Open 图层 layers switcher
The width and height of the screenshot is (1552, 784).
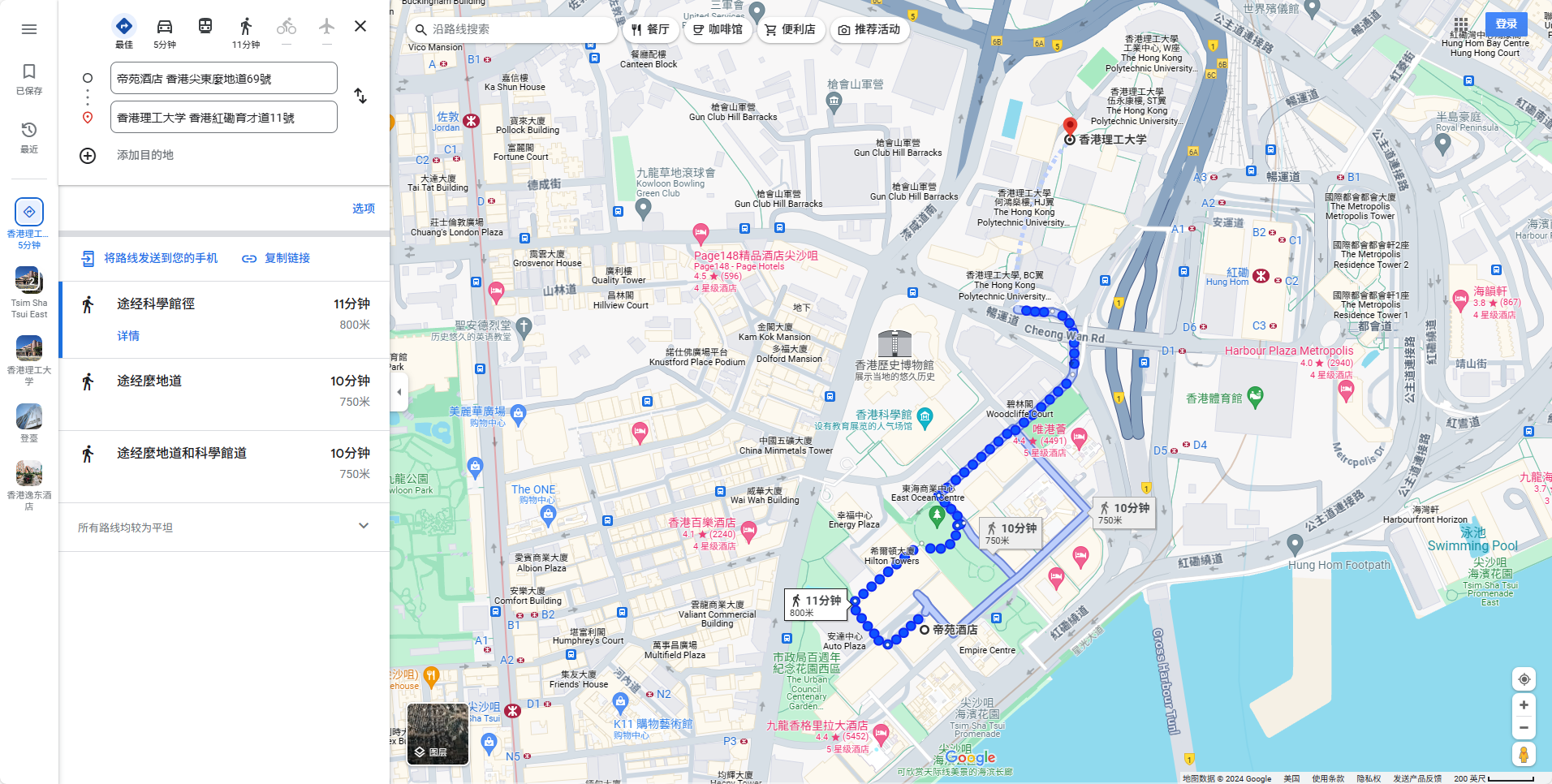[438, 734]
